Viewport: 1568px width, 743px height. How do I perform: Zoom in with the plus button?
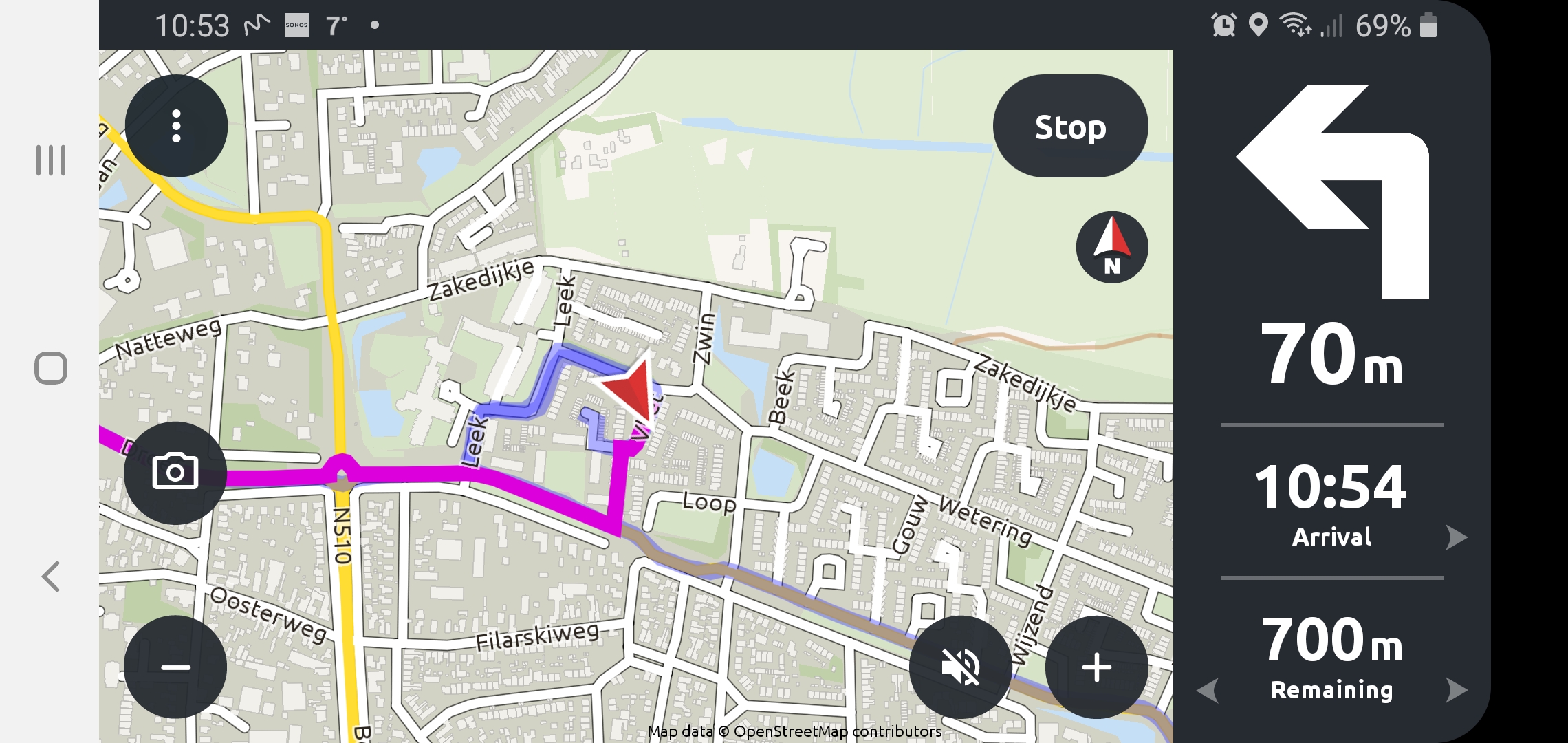[1096, 667]
